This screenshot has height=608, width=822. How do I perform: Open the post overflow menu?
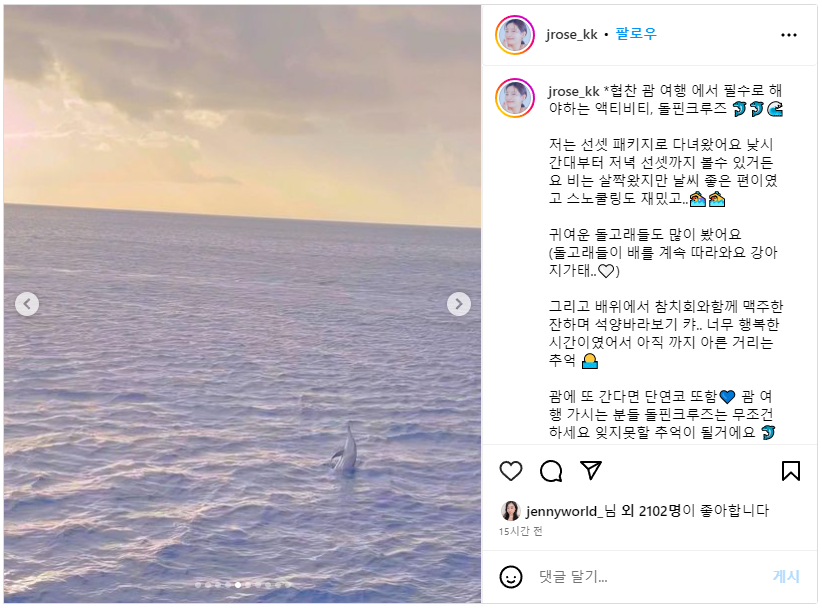click(789, 35)
